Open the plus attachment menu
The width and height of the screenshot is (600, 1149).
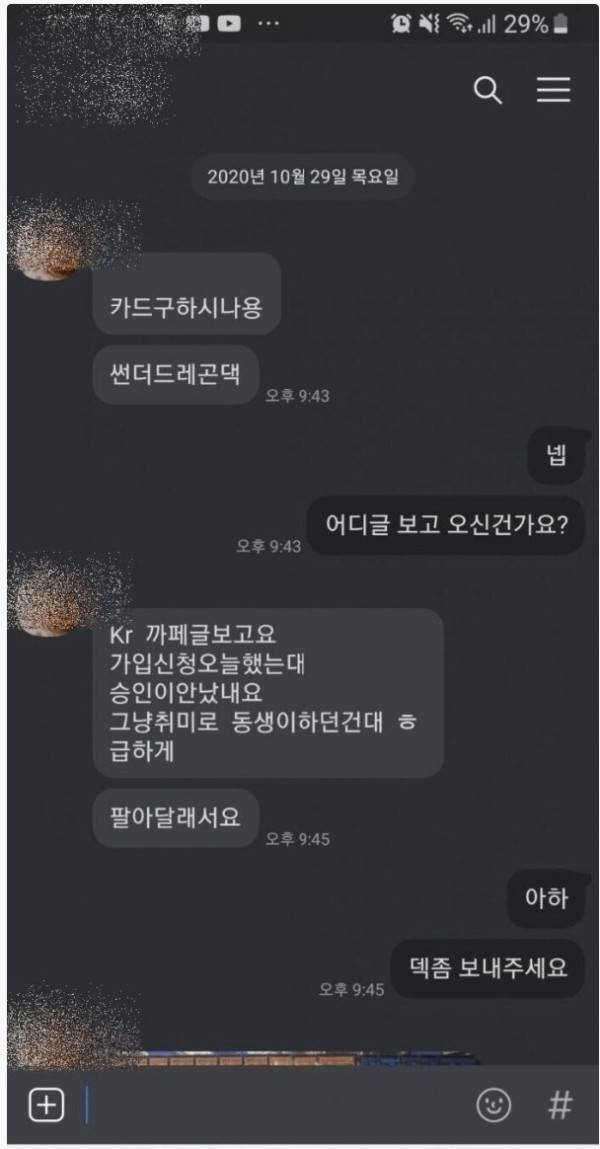point(46,1104)
